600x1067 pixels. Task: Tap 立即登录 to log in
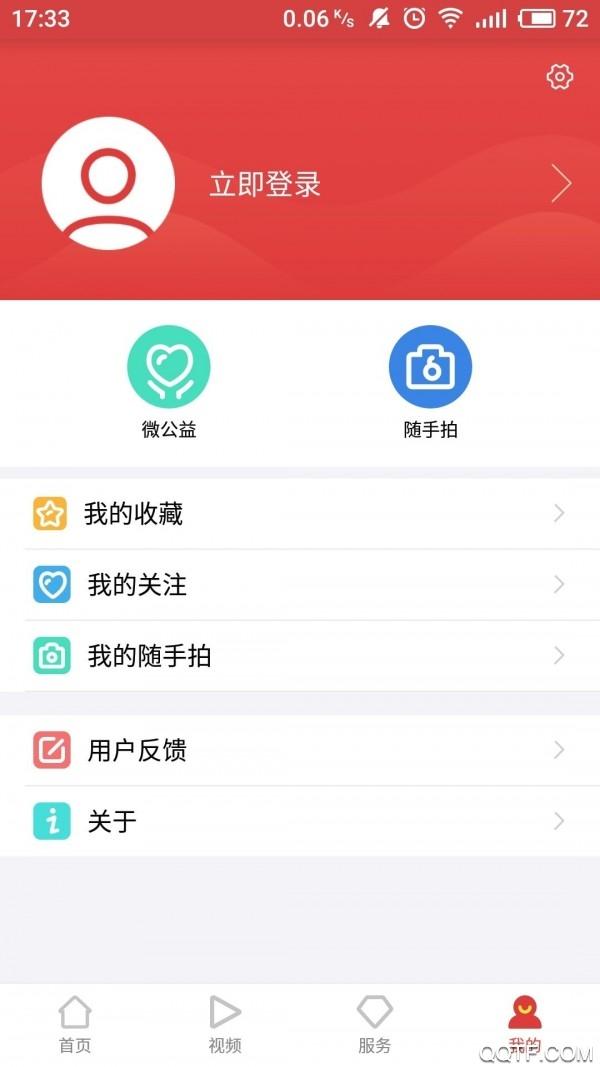point(265,184)
